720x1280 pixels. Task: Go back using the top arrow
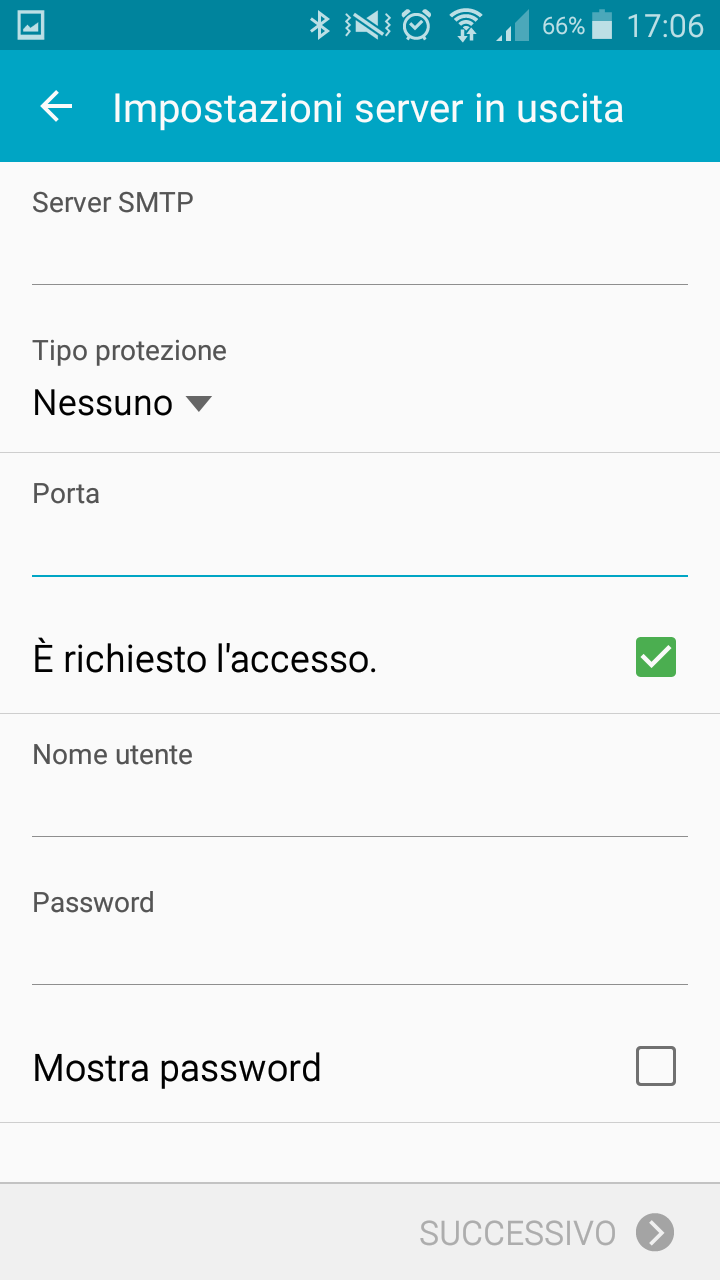57,107
